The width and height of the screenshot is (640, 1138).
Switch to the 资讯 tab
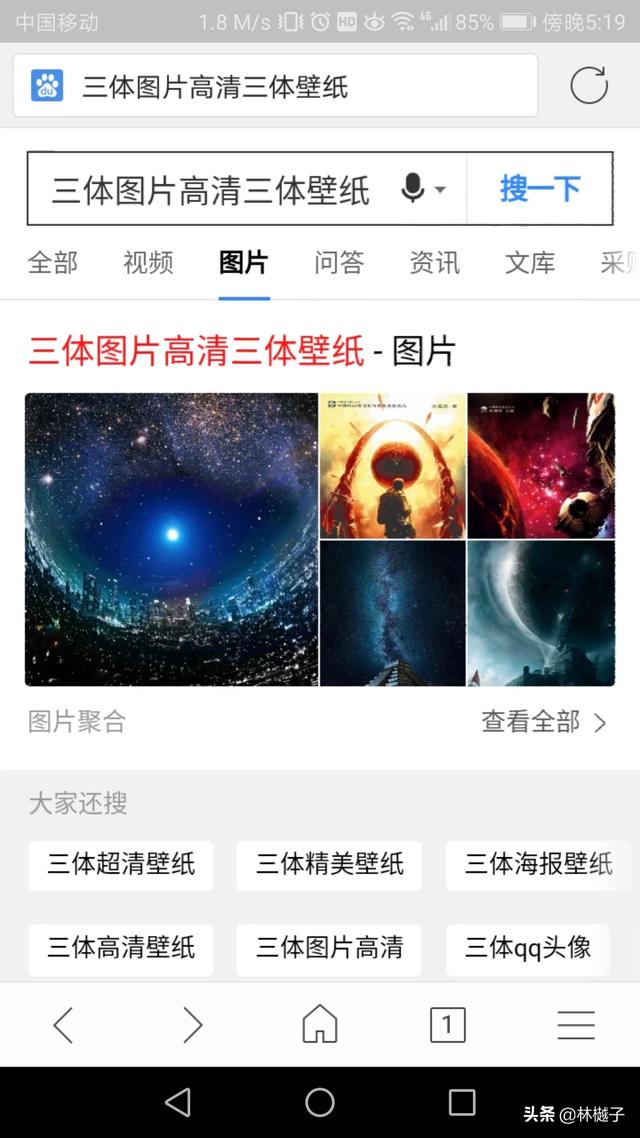tap(434, 263)
